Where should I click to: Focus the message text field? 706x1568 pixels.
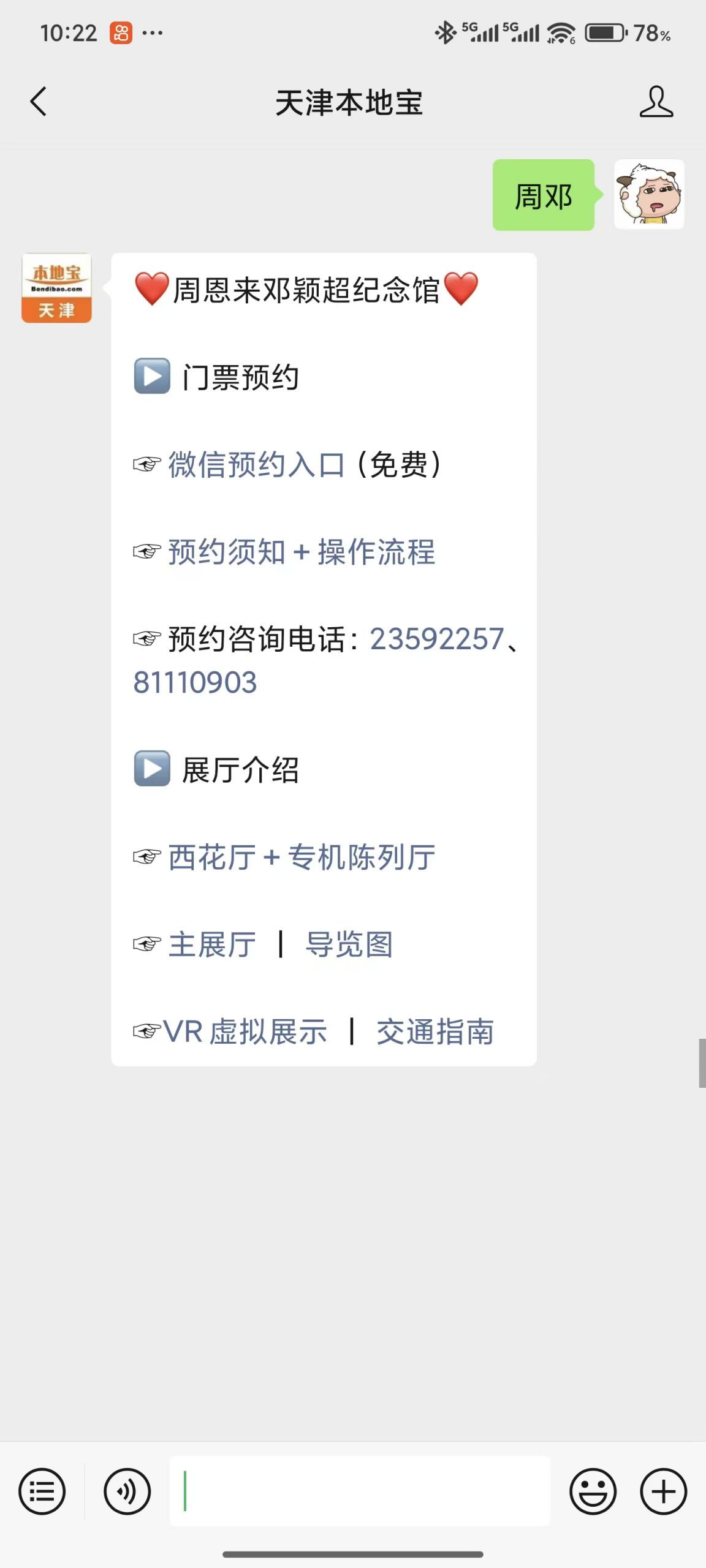pyautogui.click(x=360, y=1491)
